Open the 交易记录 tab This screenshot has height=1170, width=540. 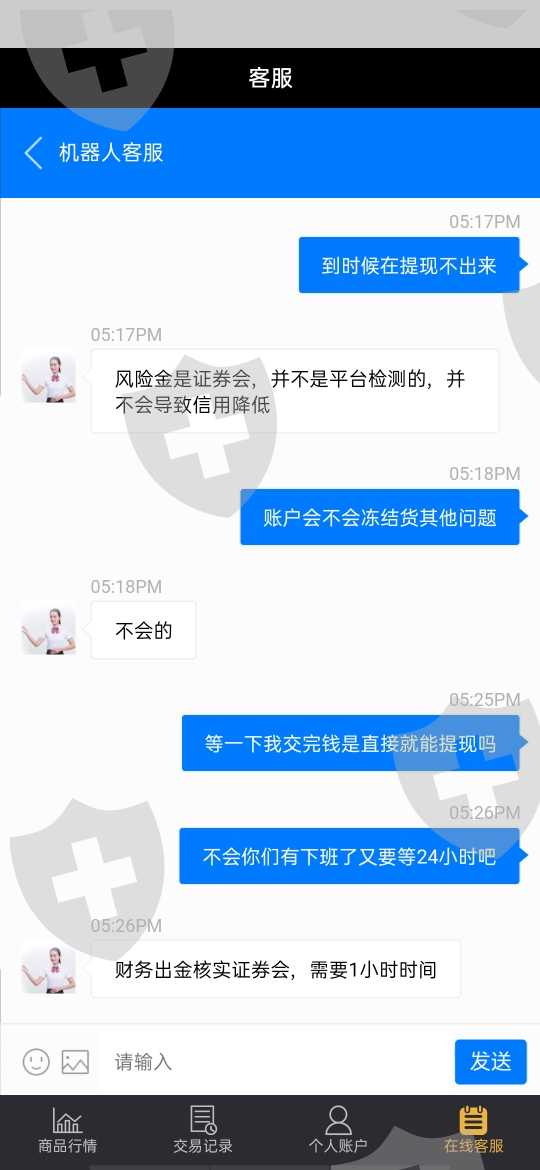point(203,1130)
